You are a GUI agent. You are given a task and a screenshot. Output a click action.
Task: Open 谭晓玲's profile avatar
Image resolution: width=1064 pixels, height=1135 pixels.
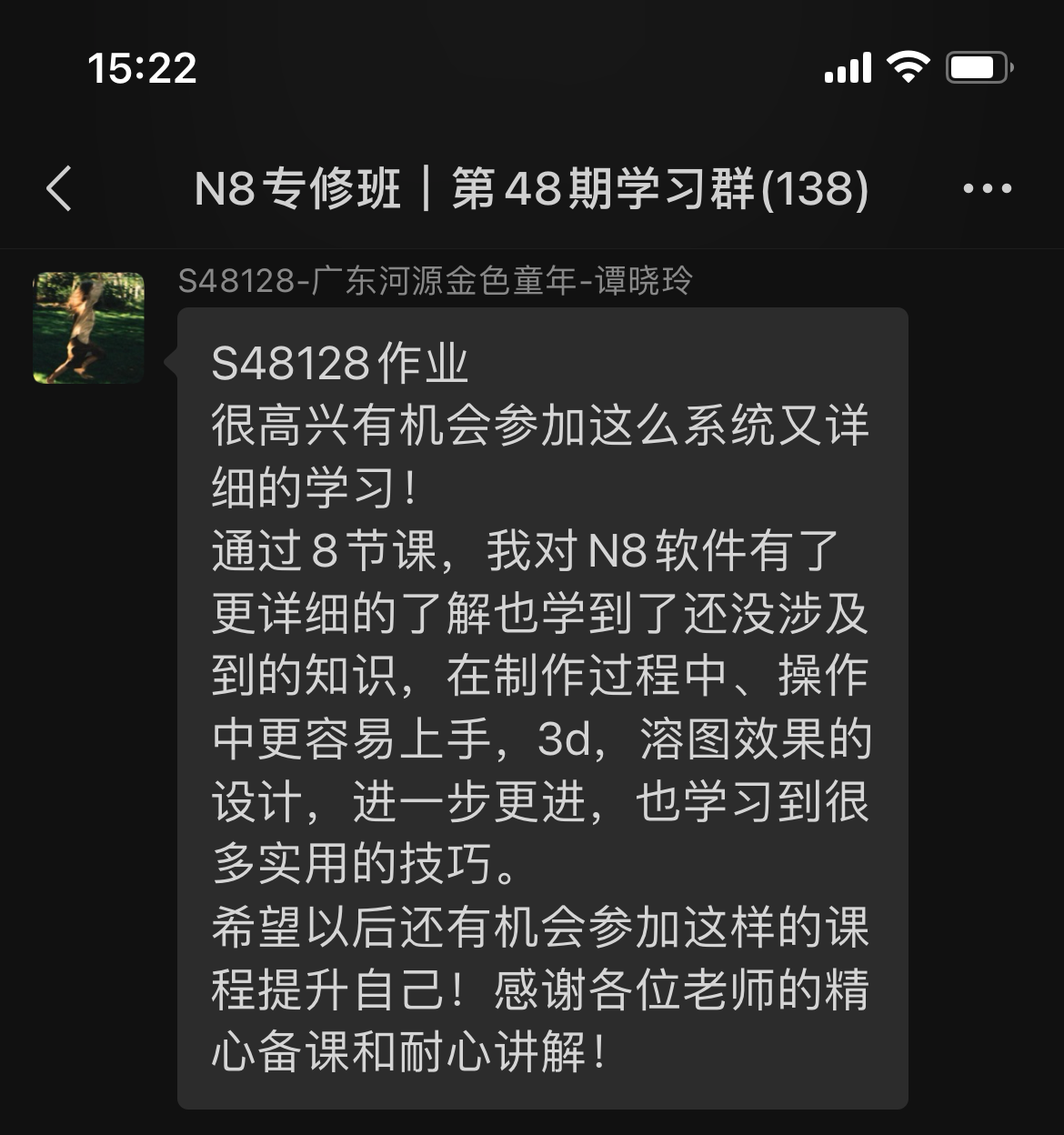click(x=89, y=327)
